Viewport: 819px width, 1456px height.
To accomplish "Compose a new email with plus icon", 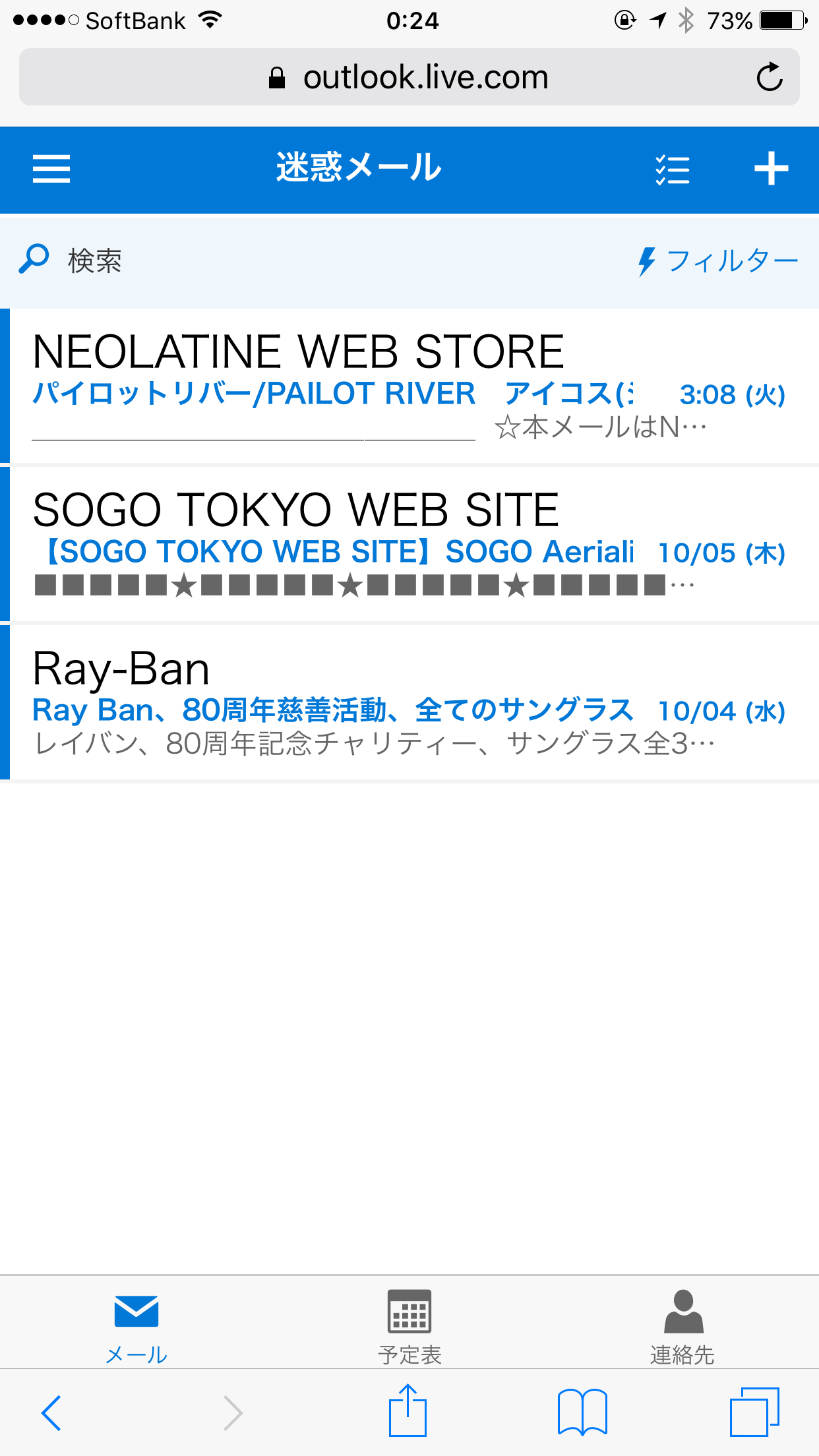I will coord(771,169).
